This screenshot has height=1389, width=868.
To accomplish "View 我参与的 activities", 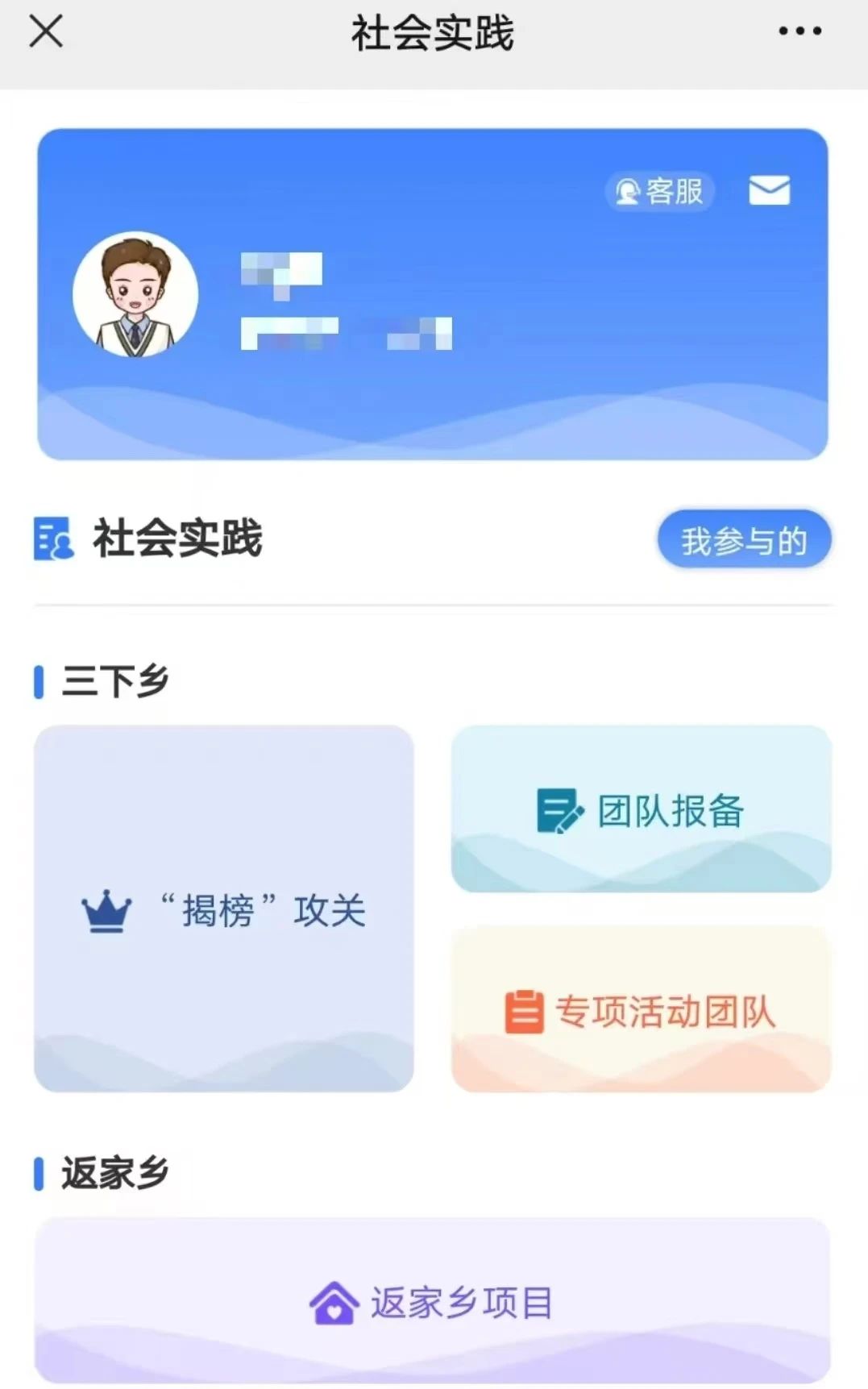I will tap(744, 540).
